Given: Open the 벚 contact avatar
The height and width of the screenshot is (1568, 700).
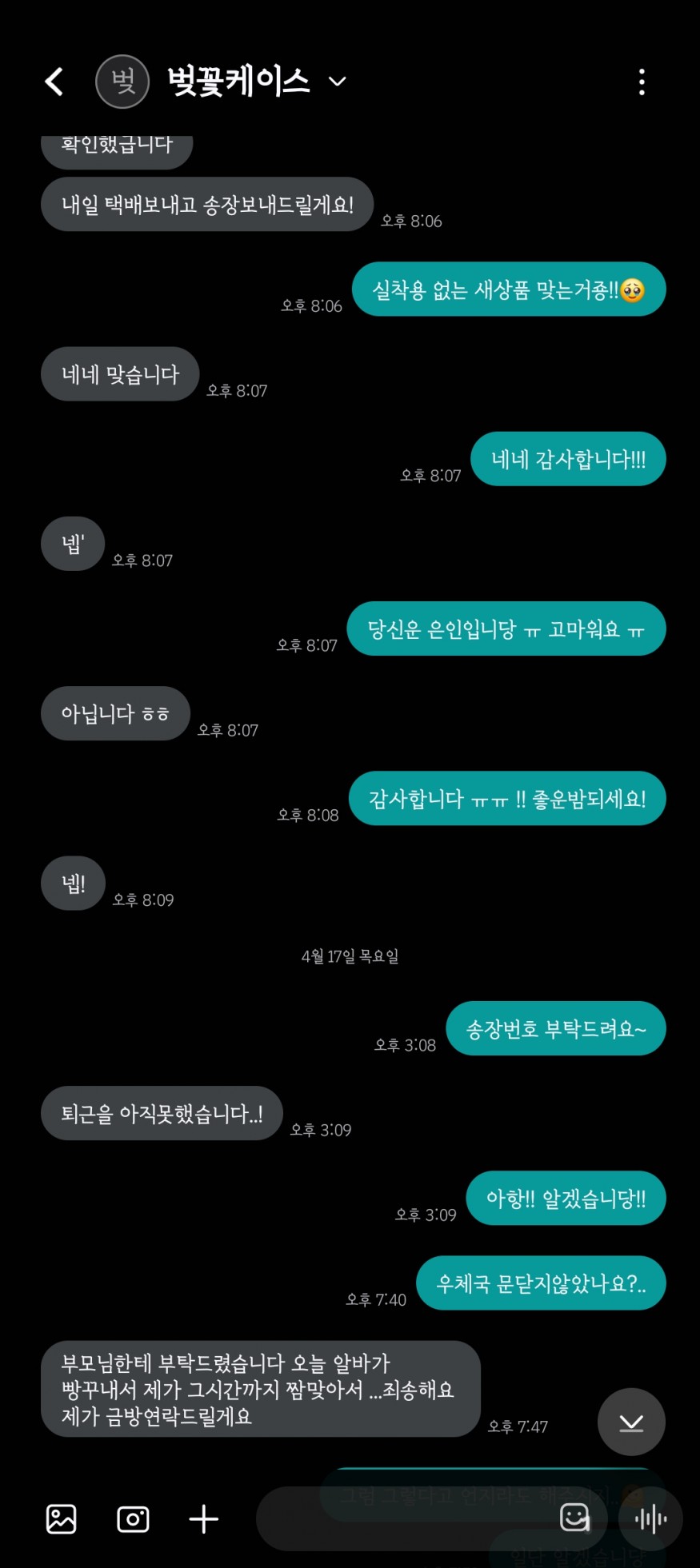Looking at the screenshot, I should point(122,82).
